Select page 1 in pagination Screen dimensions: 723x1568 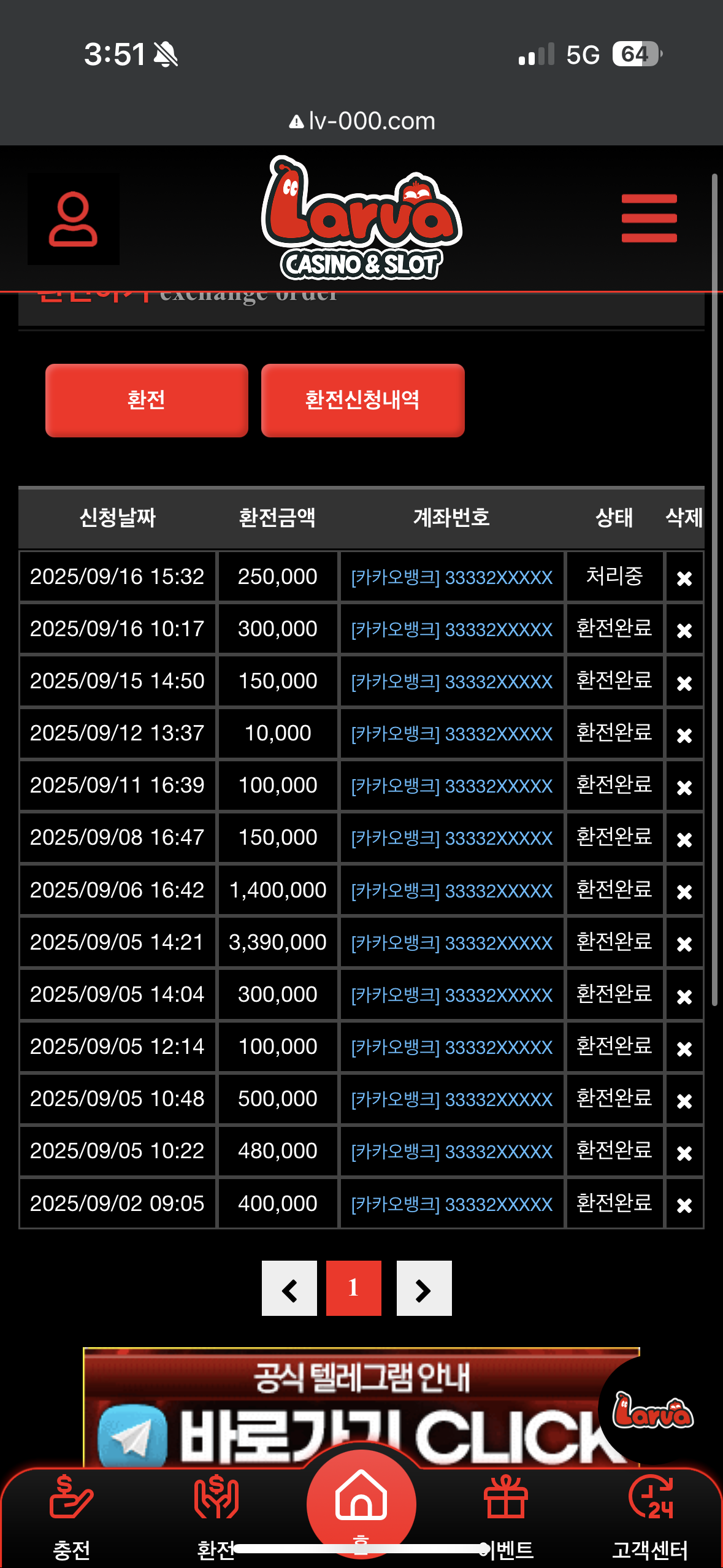tap(353, 1288)
